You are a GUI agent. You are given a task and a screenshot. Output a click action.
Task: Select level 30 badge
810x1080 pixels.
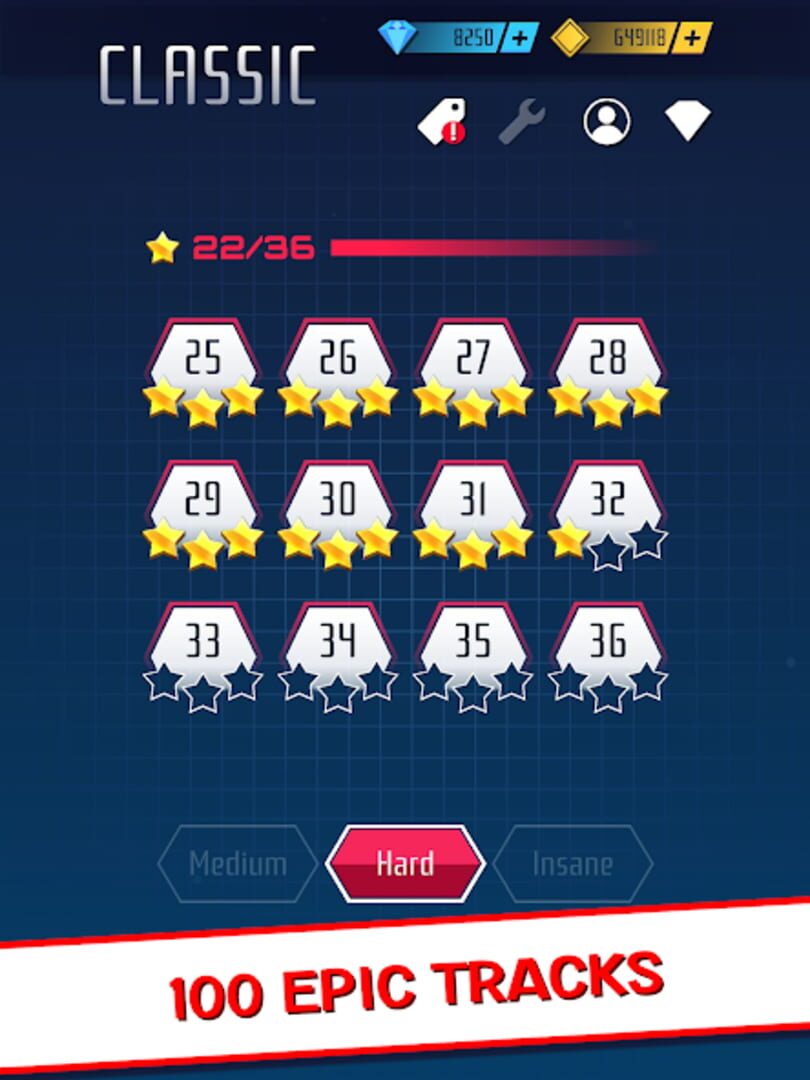tap(340, 500)
